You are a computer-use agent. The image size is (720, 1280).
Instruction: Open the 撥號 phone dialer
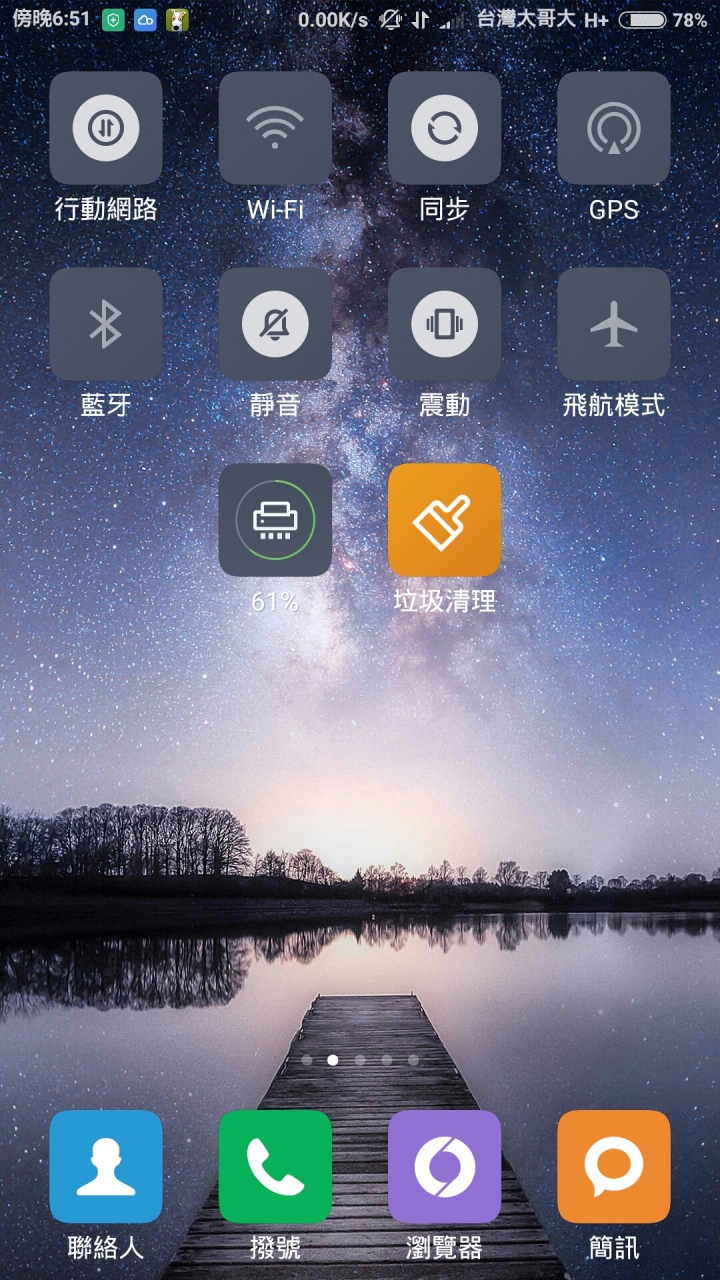(275, 1166)
